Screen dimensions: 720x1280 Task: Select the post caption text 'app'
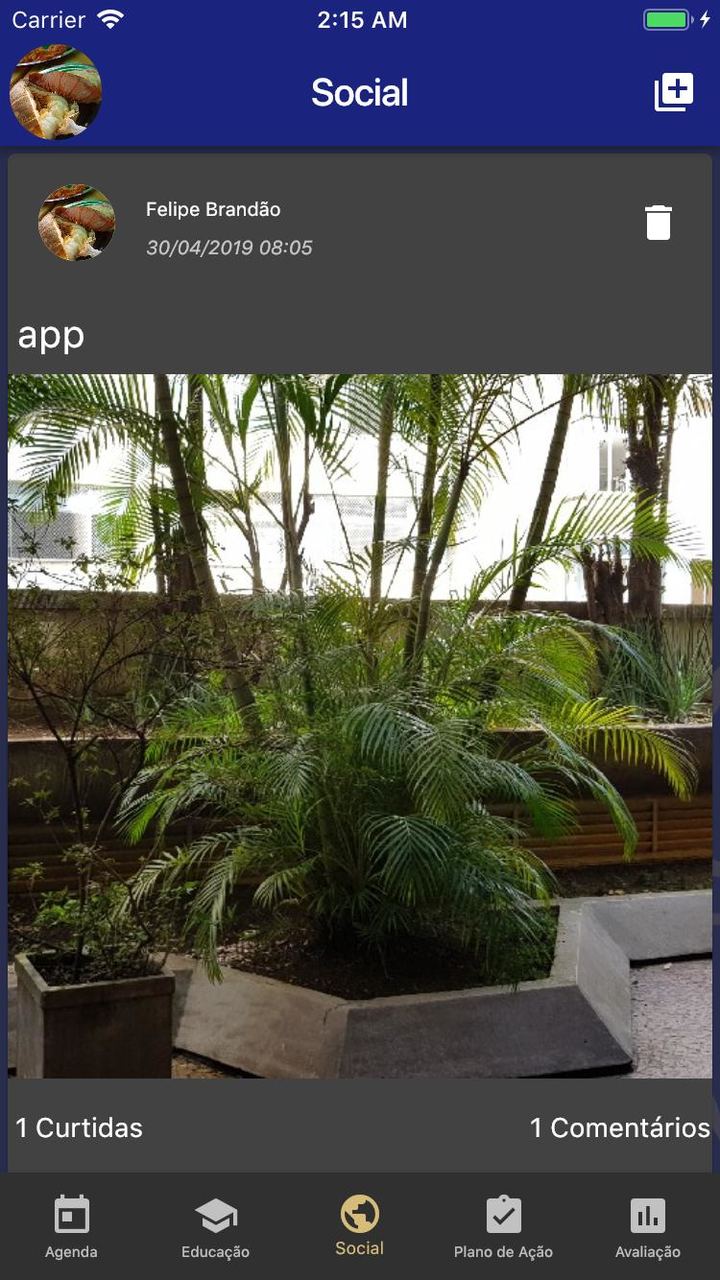pyautogui.click(x=48, y=334)
